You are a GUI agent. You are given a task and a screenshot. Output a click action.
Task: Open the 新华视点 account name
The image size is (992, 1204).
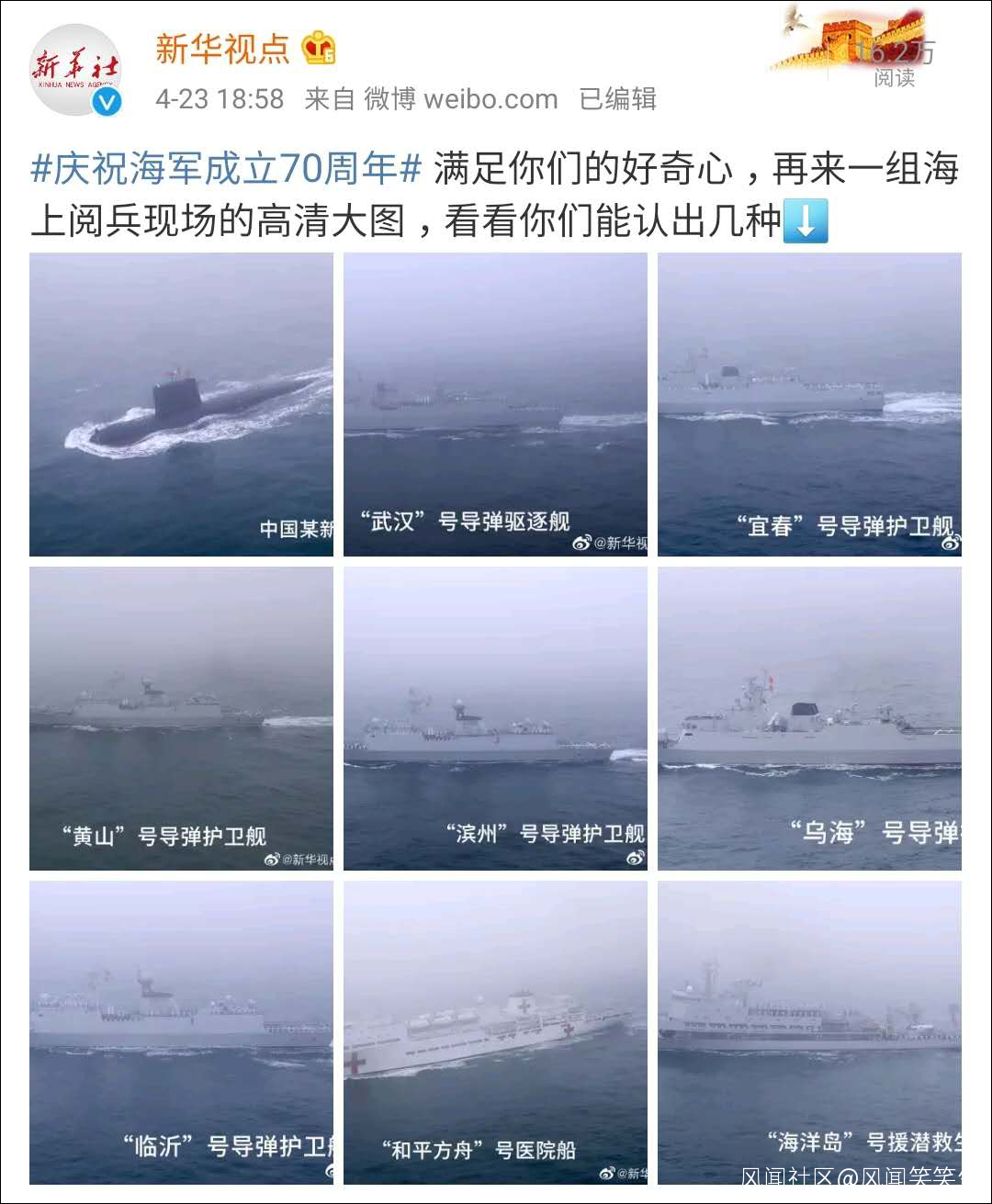(x=222, y=49)
